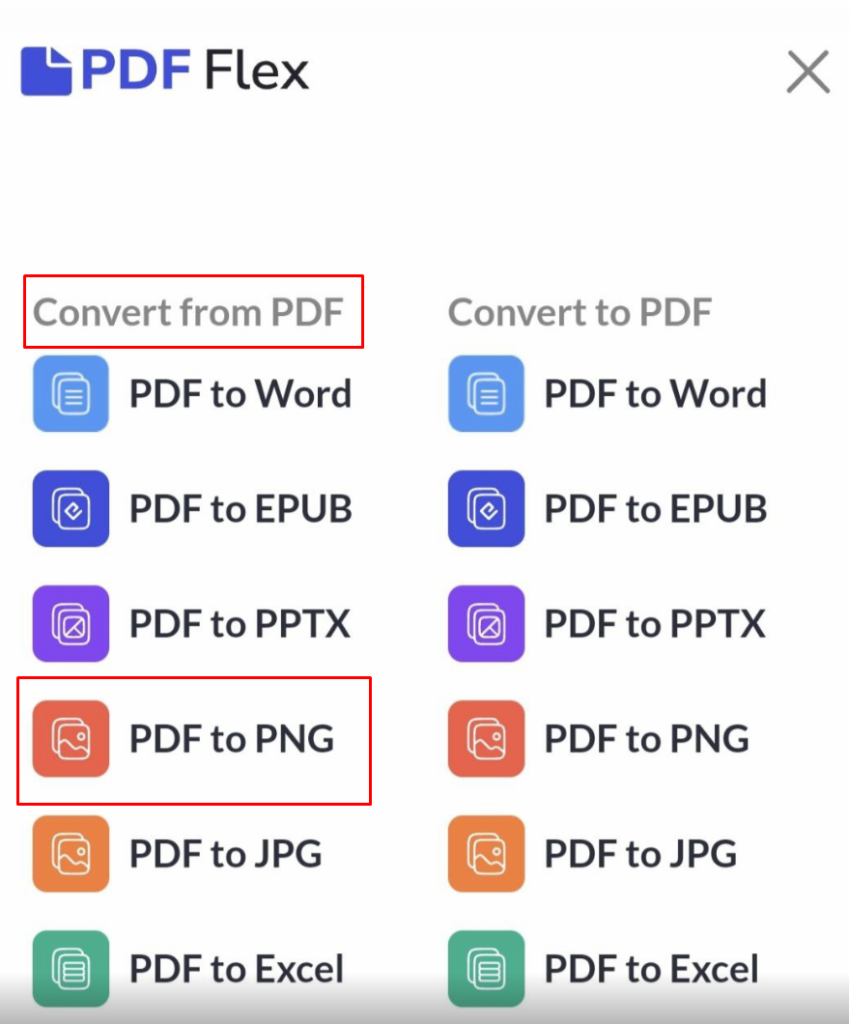Select the PDF to PPTX icon under Convert from PDF
Screen dimensions: 849x1024
69,624
